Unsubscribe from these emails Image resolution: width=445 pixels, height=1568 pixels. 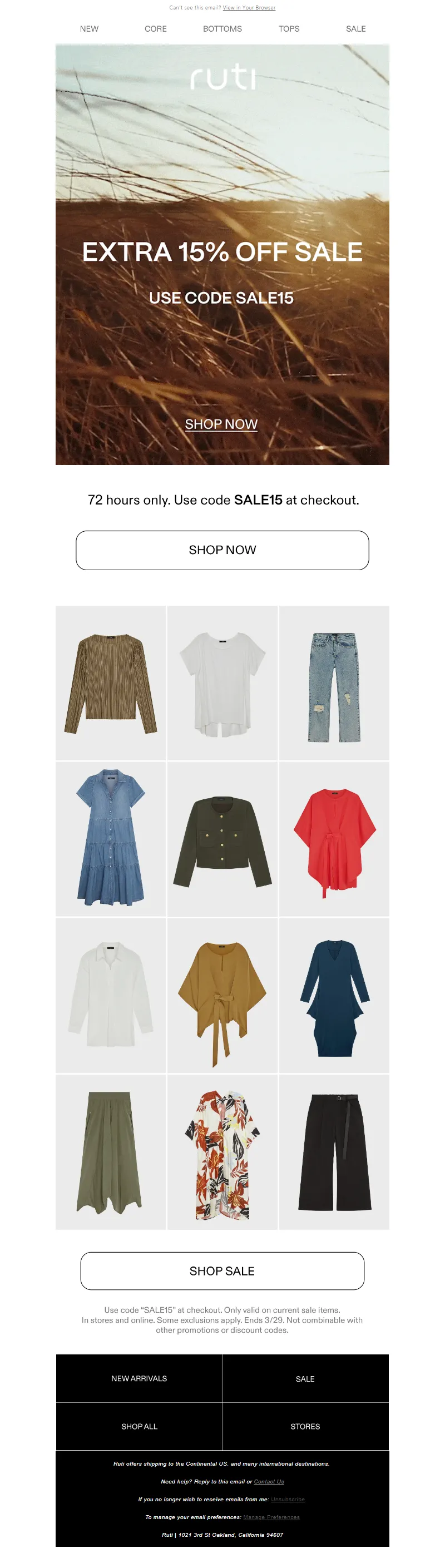click(x=288, y=1498)
